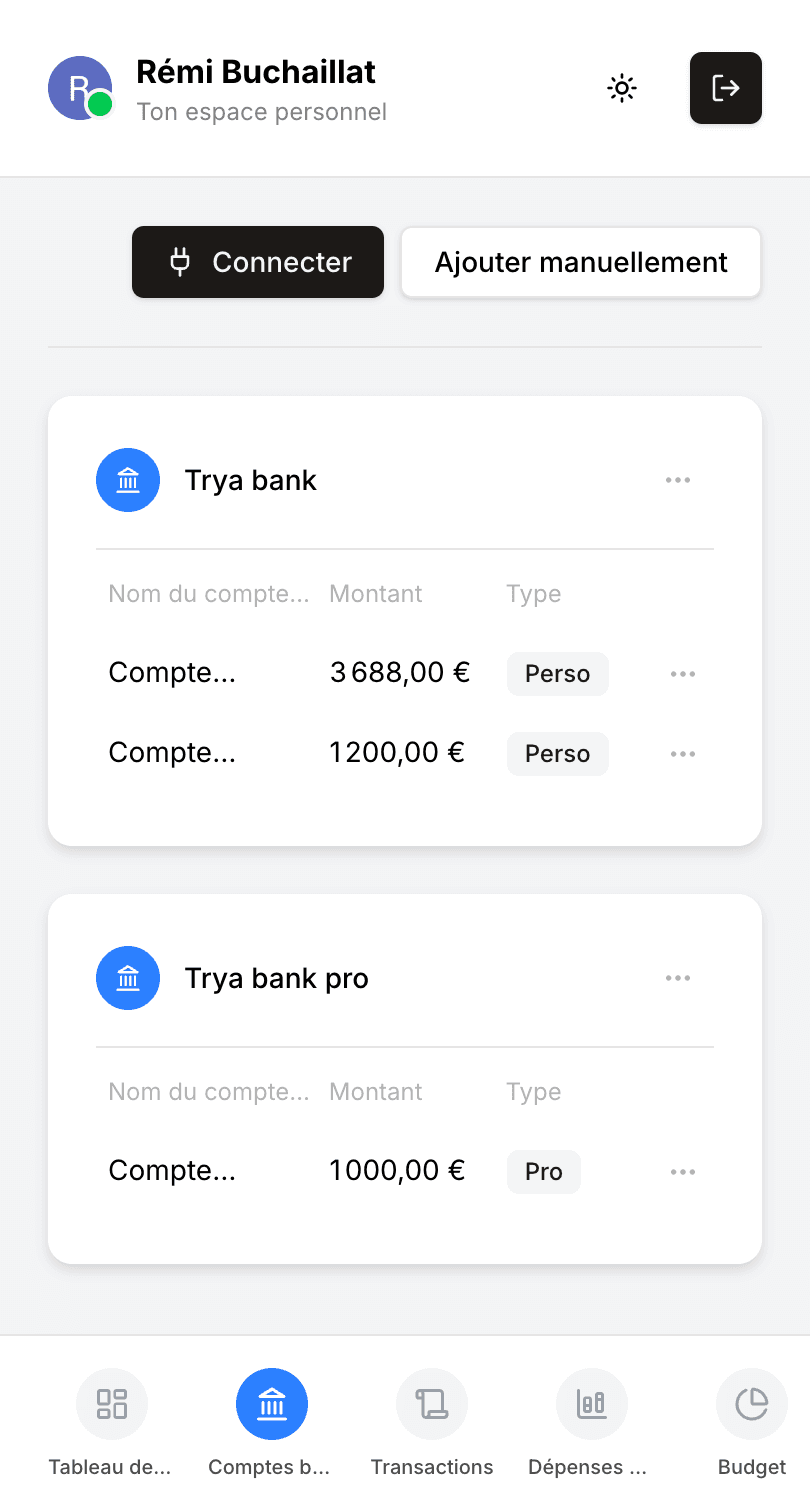This screenshot has width=810, height=1506.
Task: Open options for the 1200,00 € account
Action: pyautogui.click(x=683, y=754)
